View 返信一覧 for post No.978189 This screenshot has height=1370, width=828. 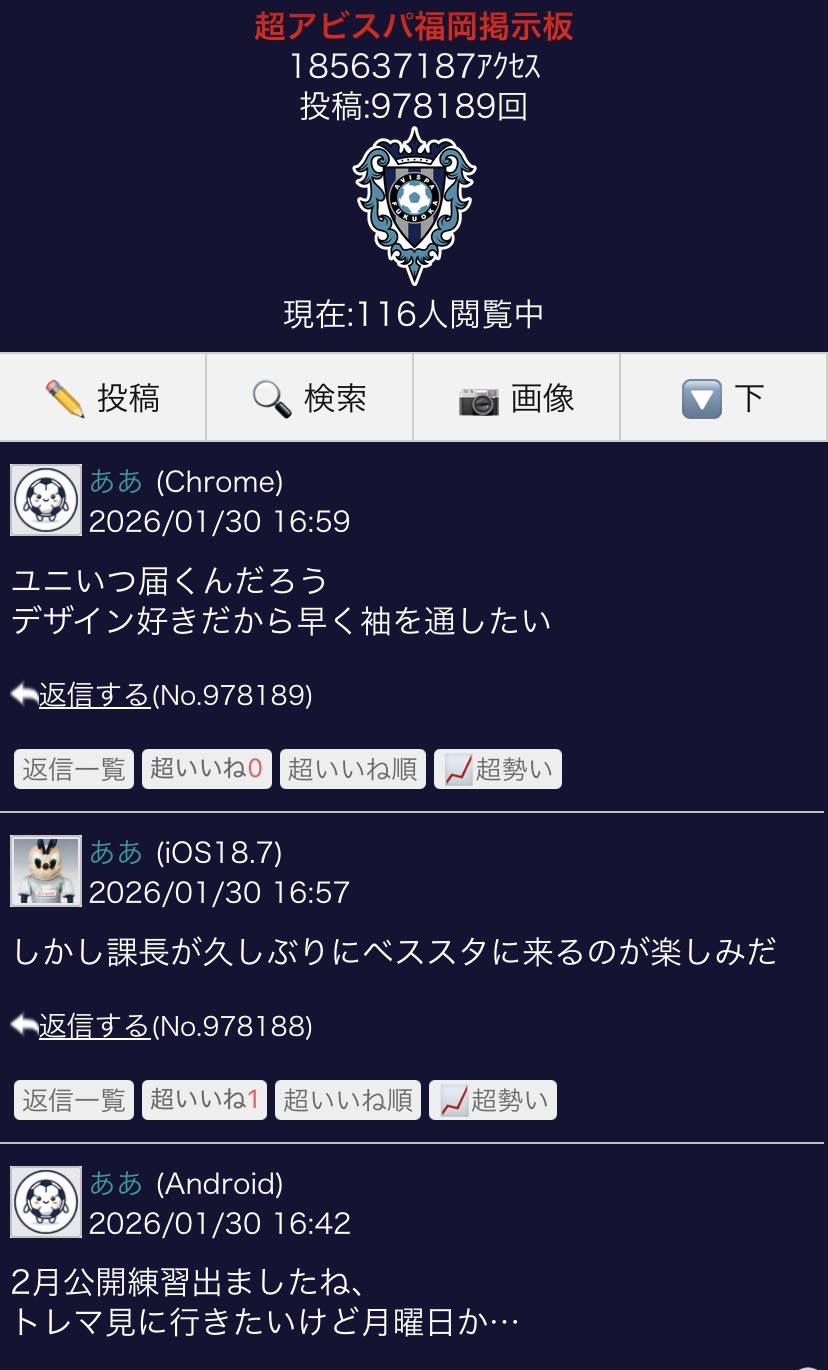(74, 769)
